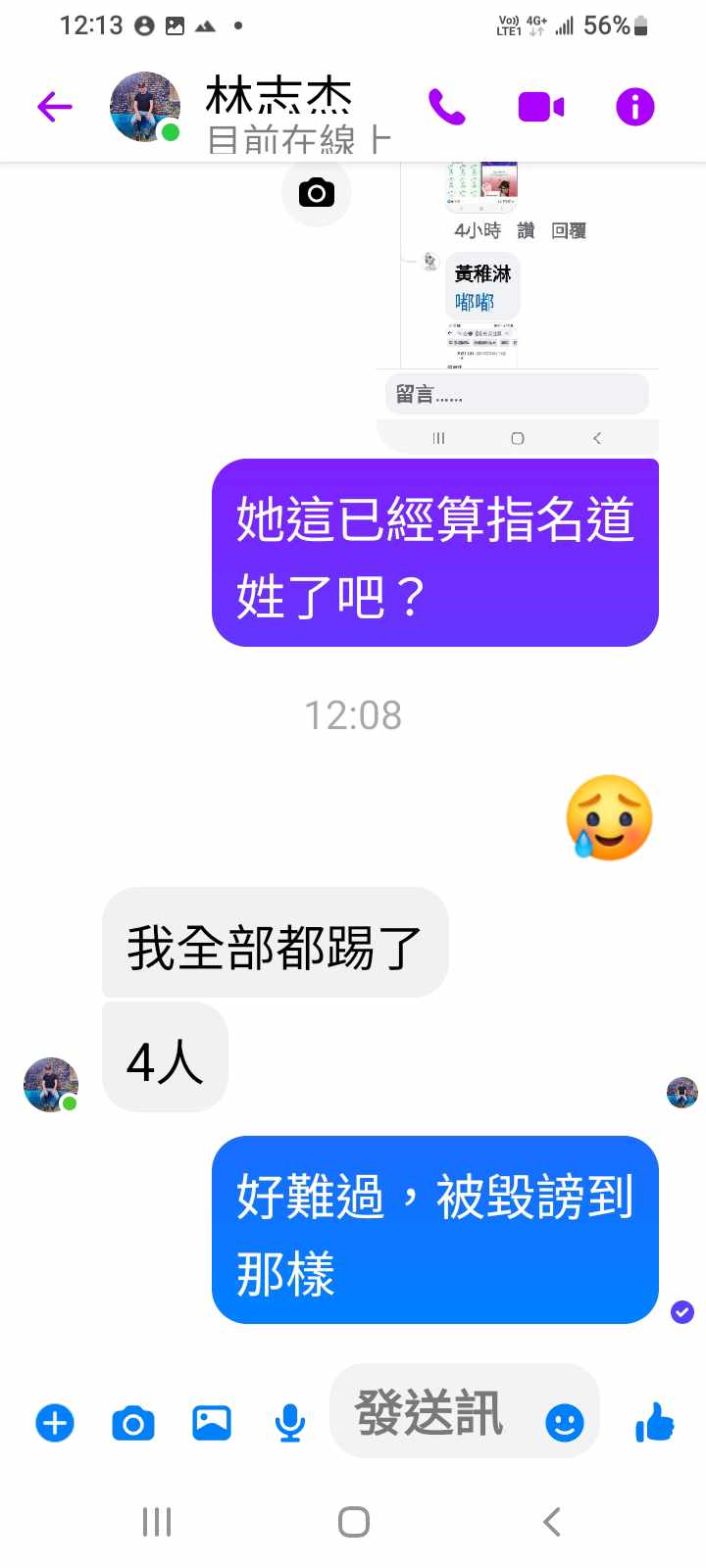Start a video call with 林志杰
Screen dimensions: 706x1568
[540, 106]
